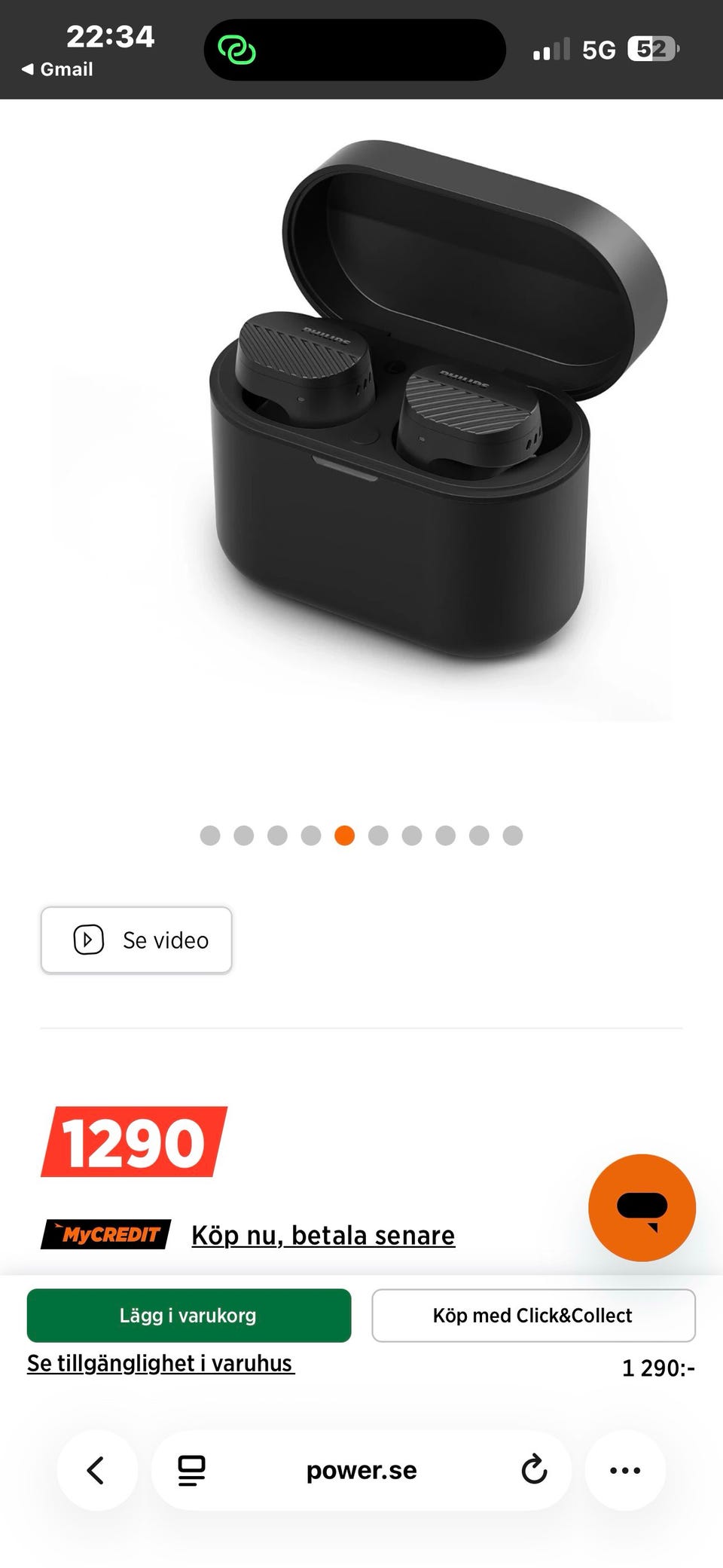723x1568 pixels.
Task: Open the page tools icon in address bar
Action: tap(191, 1470)
